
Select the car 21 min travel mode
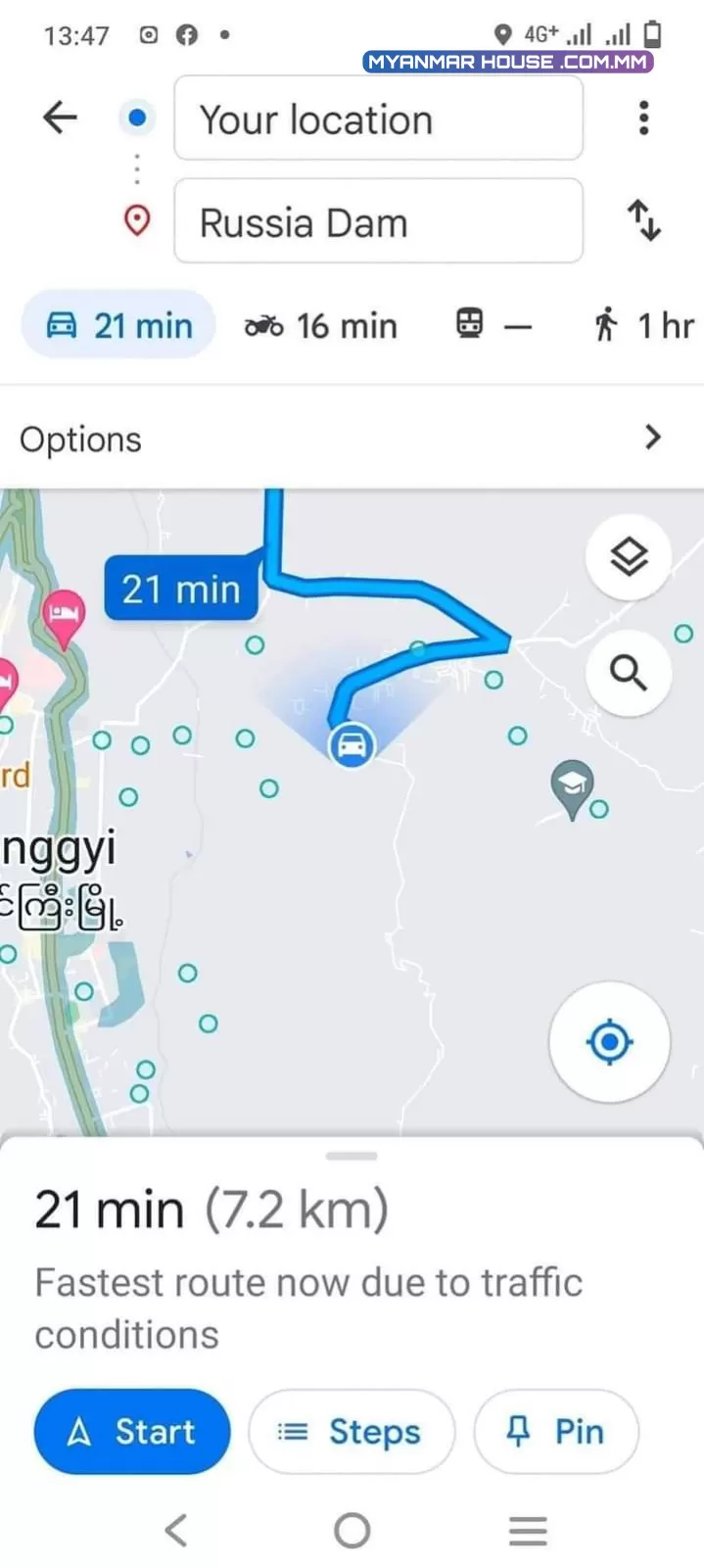(118, 325)
